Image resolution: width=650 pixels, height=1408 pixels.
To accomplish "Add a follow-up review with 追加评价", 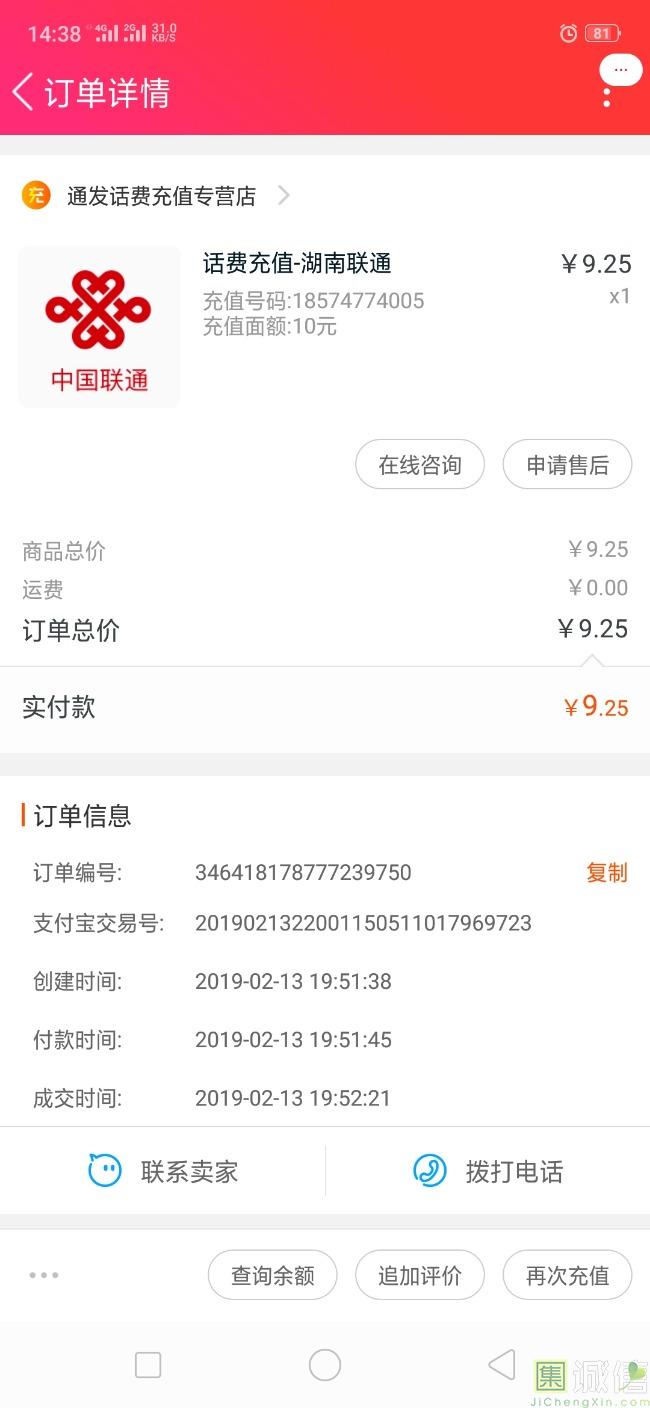I will click(x=420, y=1275).
